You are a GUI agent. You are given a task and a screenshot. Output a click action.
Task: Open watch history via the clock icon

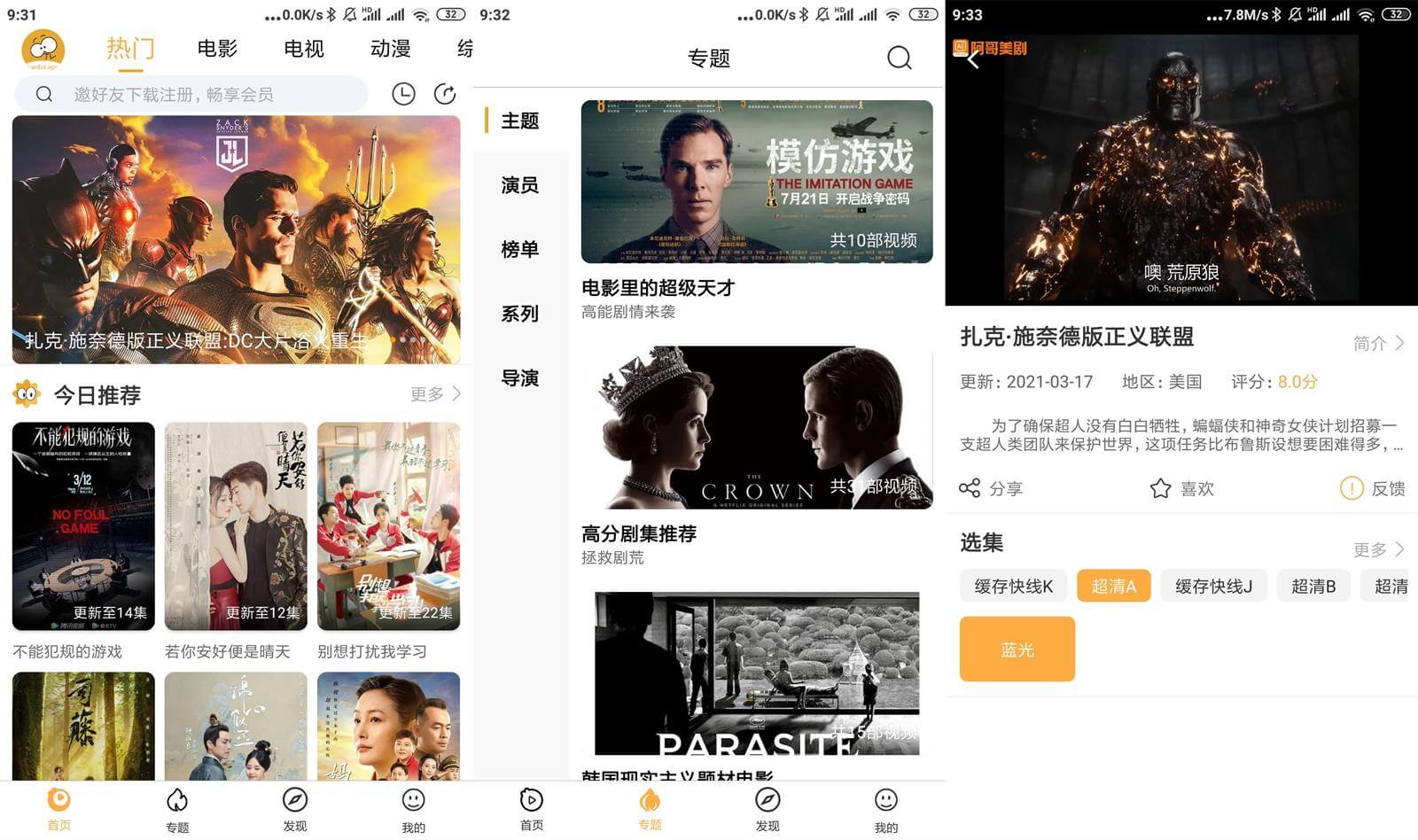pos(403,94)
